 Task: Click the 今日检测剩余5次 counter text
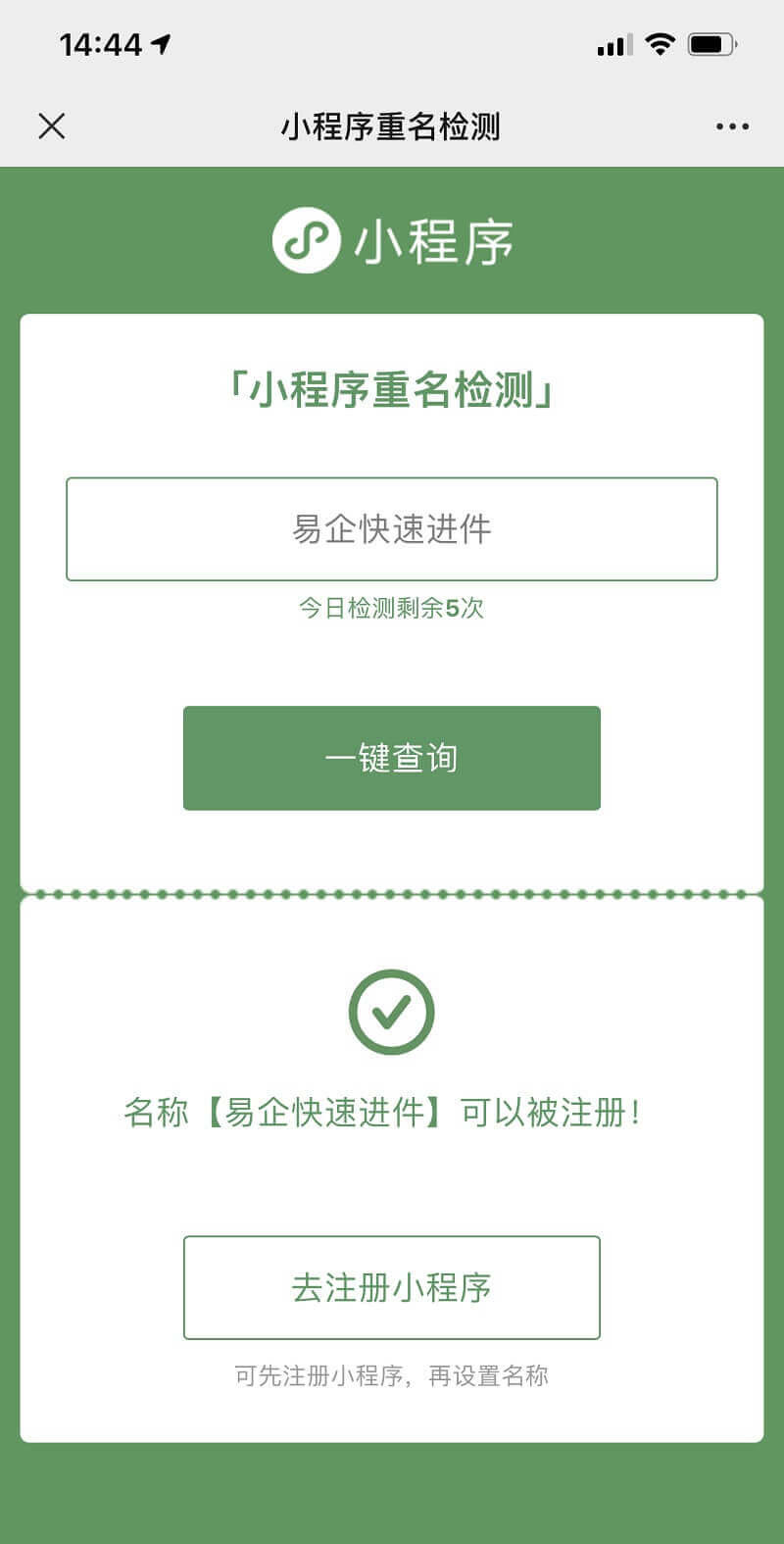click(x=392, y=609)
